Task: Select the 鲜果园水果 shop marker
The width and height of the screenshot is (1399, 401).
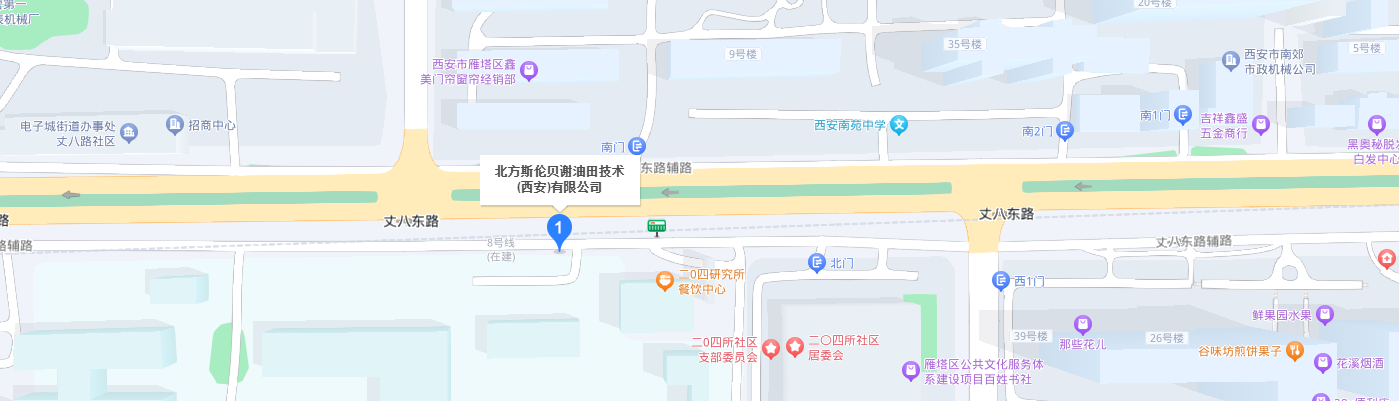Action: point(1325,314)
